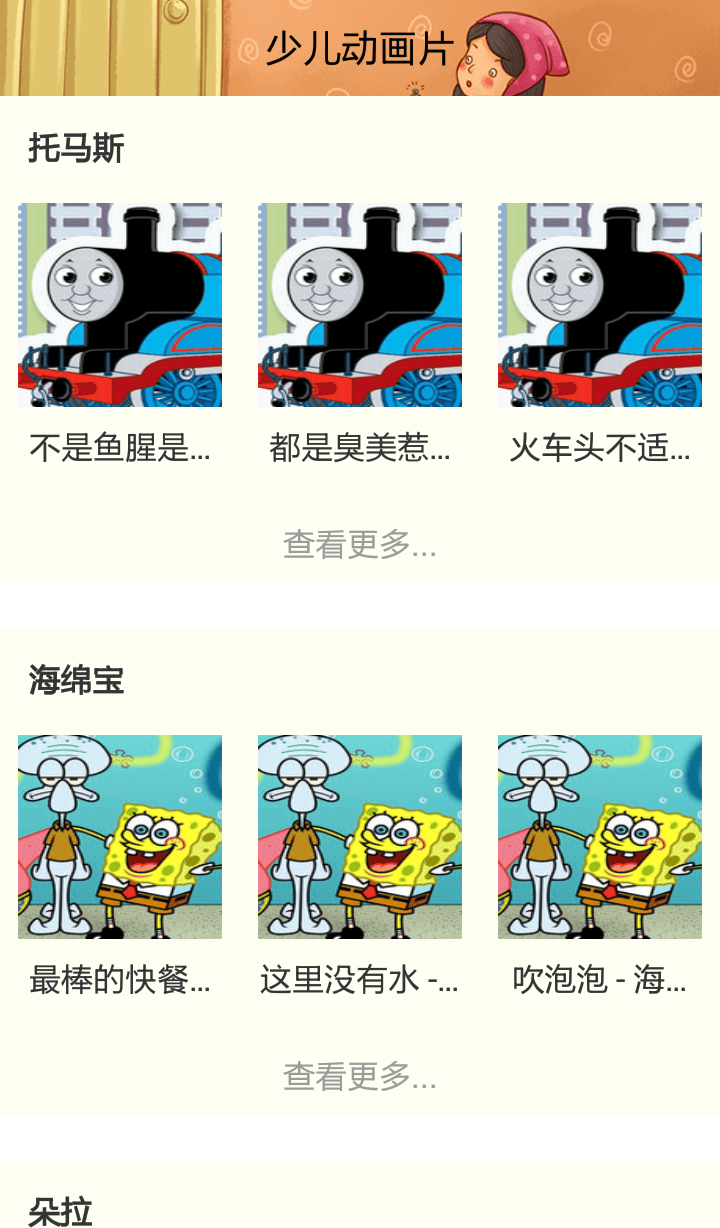Expand more SpongeBob videos via 查看更多
The height and width of the screenshot is (1228, 720).
[x=360, y=1078]
